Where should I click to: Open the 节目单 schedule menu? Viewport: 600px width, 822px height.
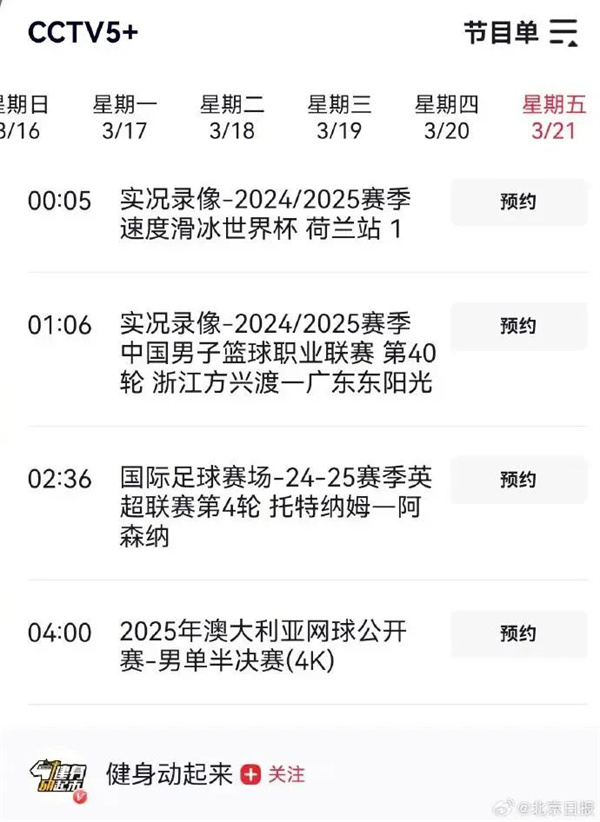click(520, 32)
